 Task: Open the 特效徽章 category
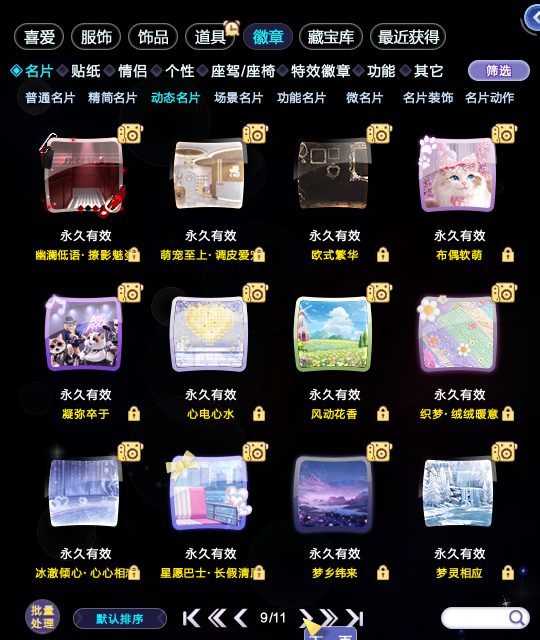pos(320,71)
